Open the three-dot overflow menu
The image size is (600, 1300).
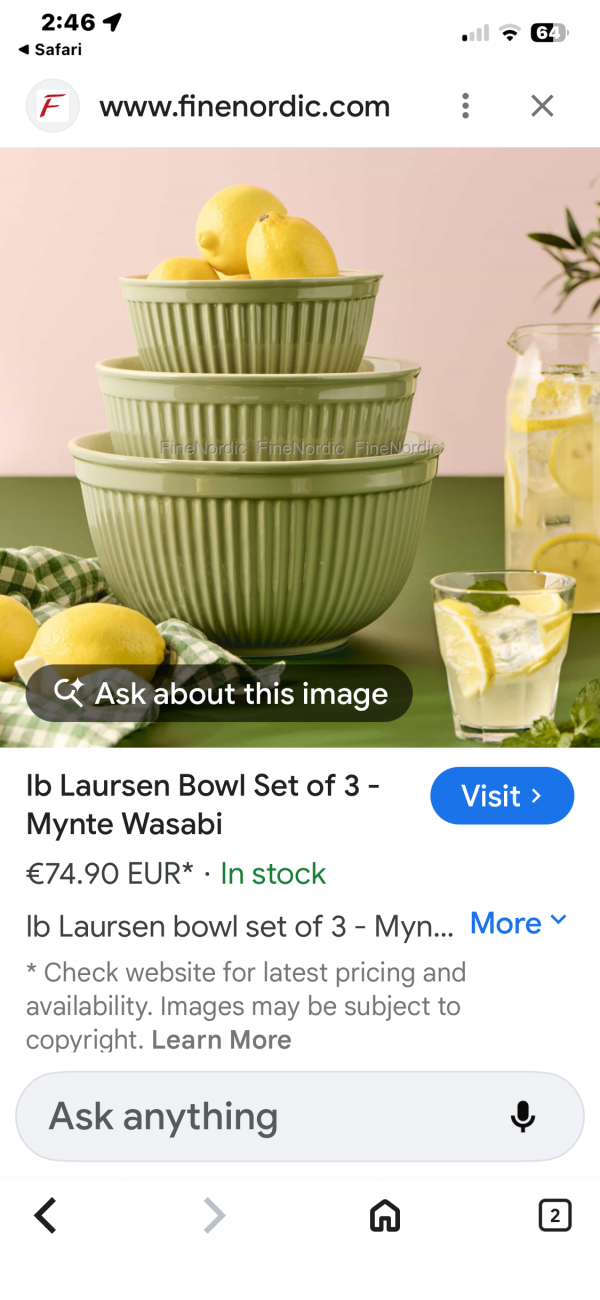(x=465, y=106)
